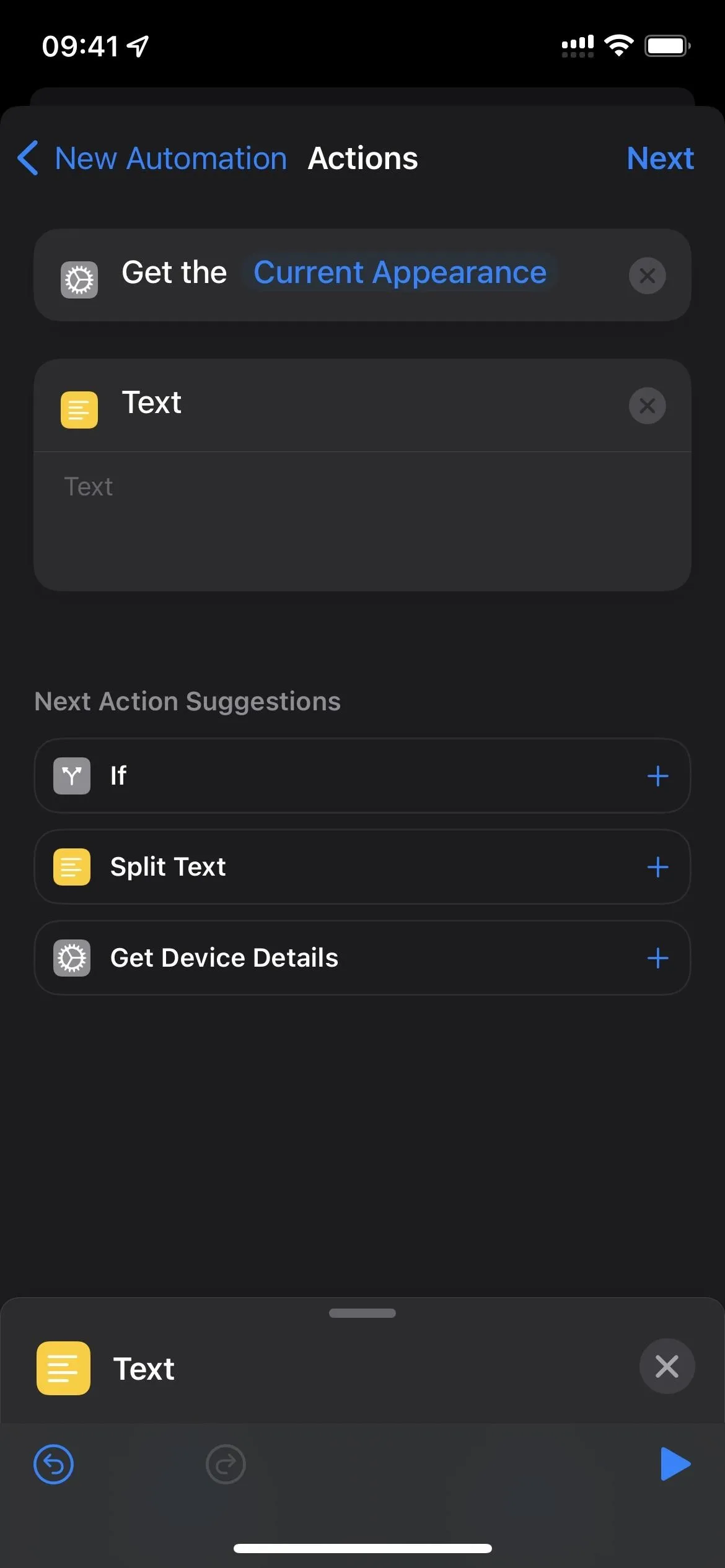Expand the bottom sheet using its grabber handle
This screenshot has height=1568, width=725.
tap(362, 1313)
